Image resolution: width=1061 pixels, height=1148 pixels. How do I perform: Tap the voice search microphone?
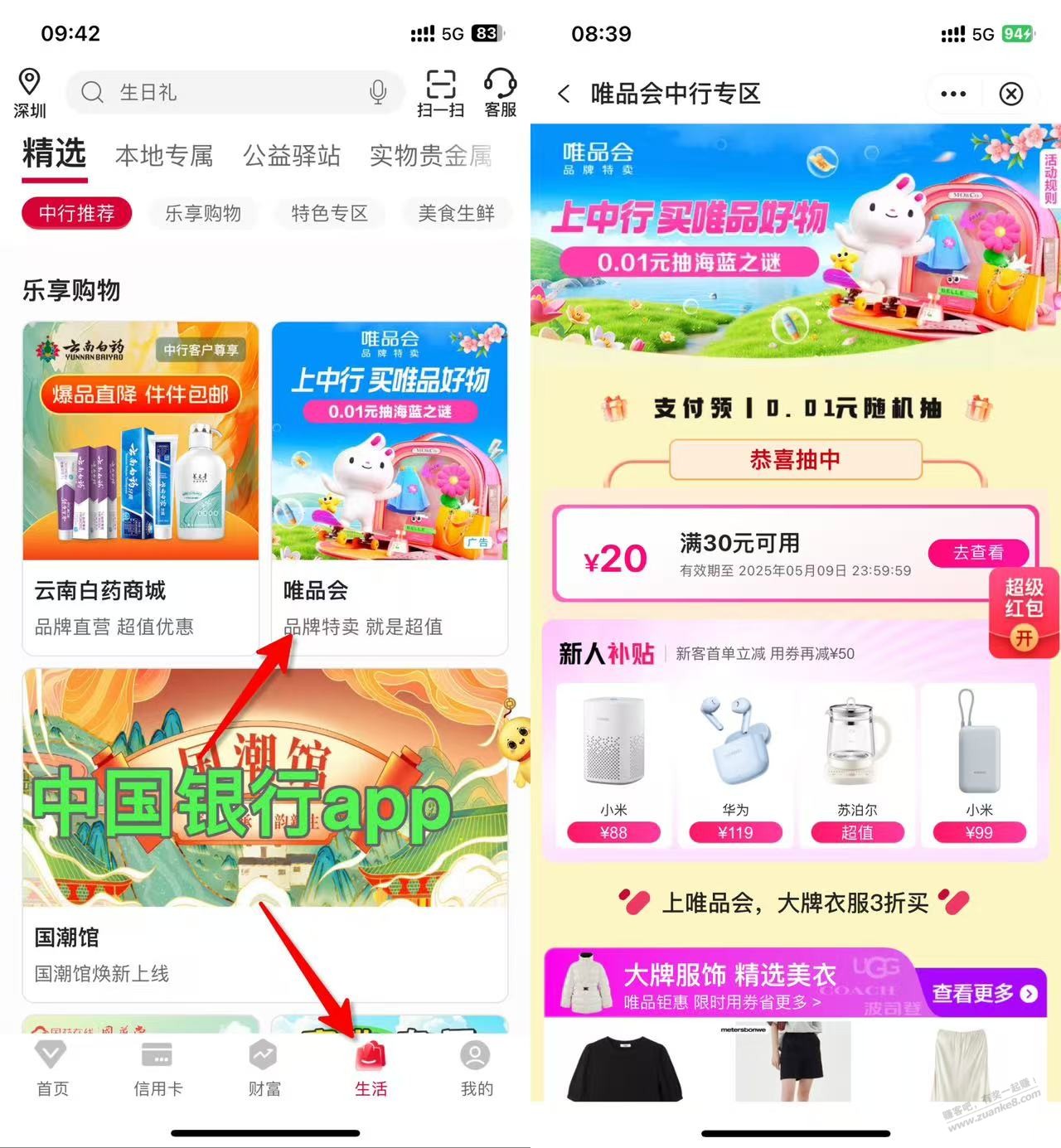pos(378,92)
